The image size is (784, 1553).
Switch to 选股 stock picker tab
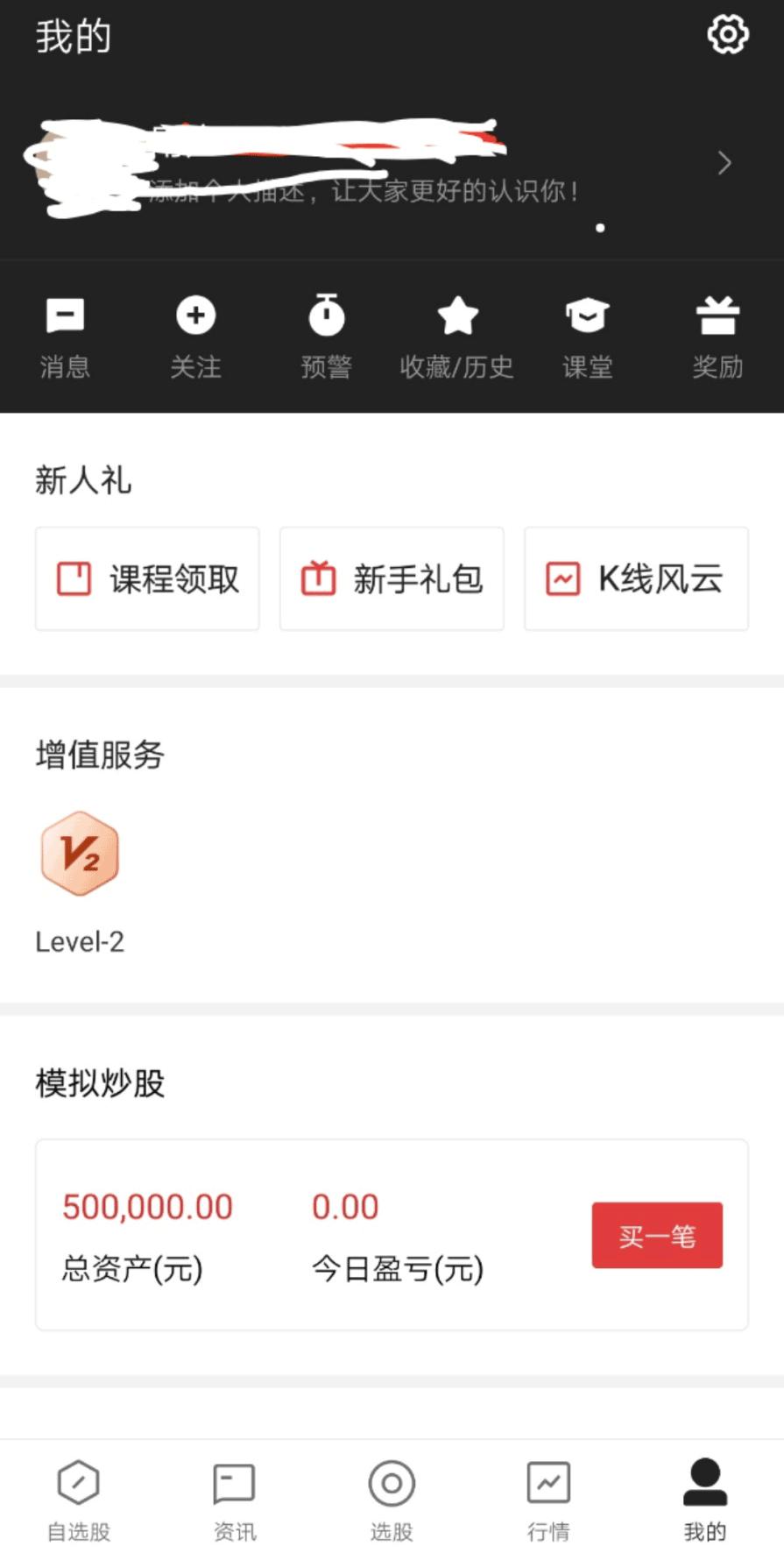392,1500
